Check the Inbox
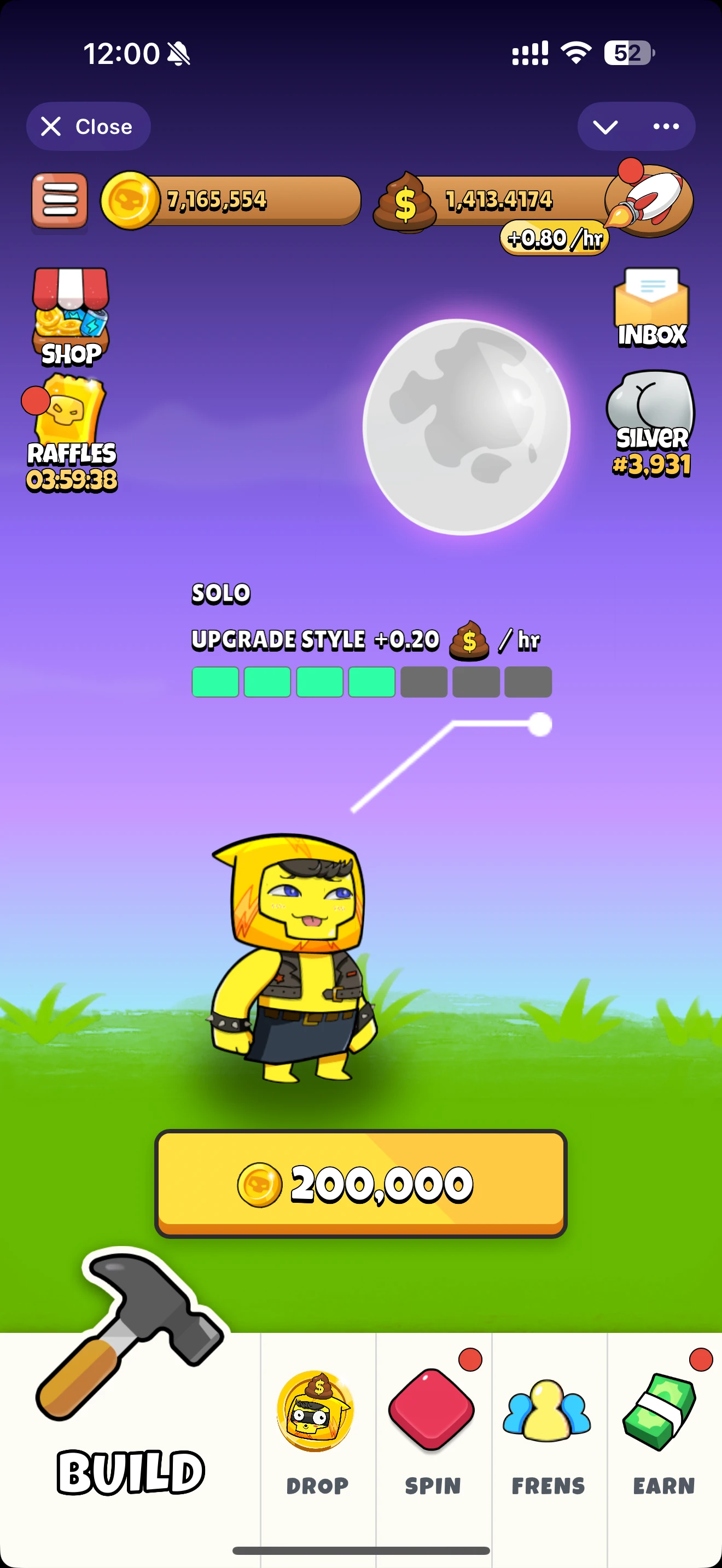 (x=651, y=308)
